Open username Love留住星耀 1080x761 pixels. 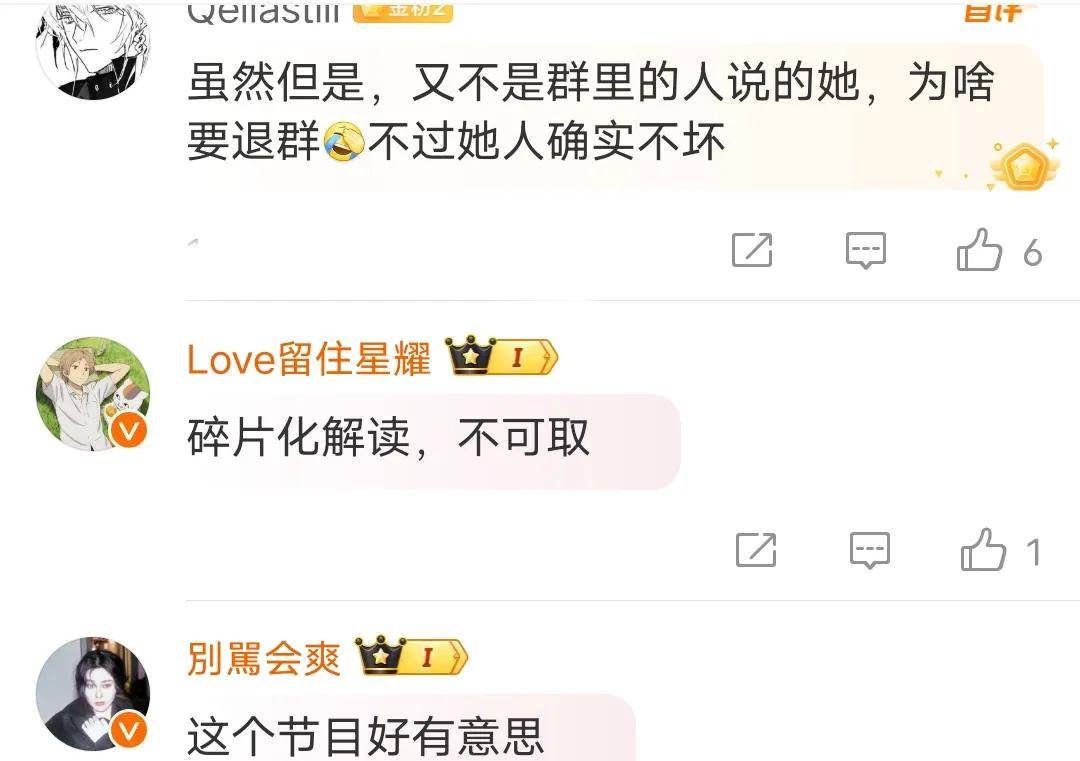click(x=308, y=359)
